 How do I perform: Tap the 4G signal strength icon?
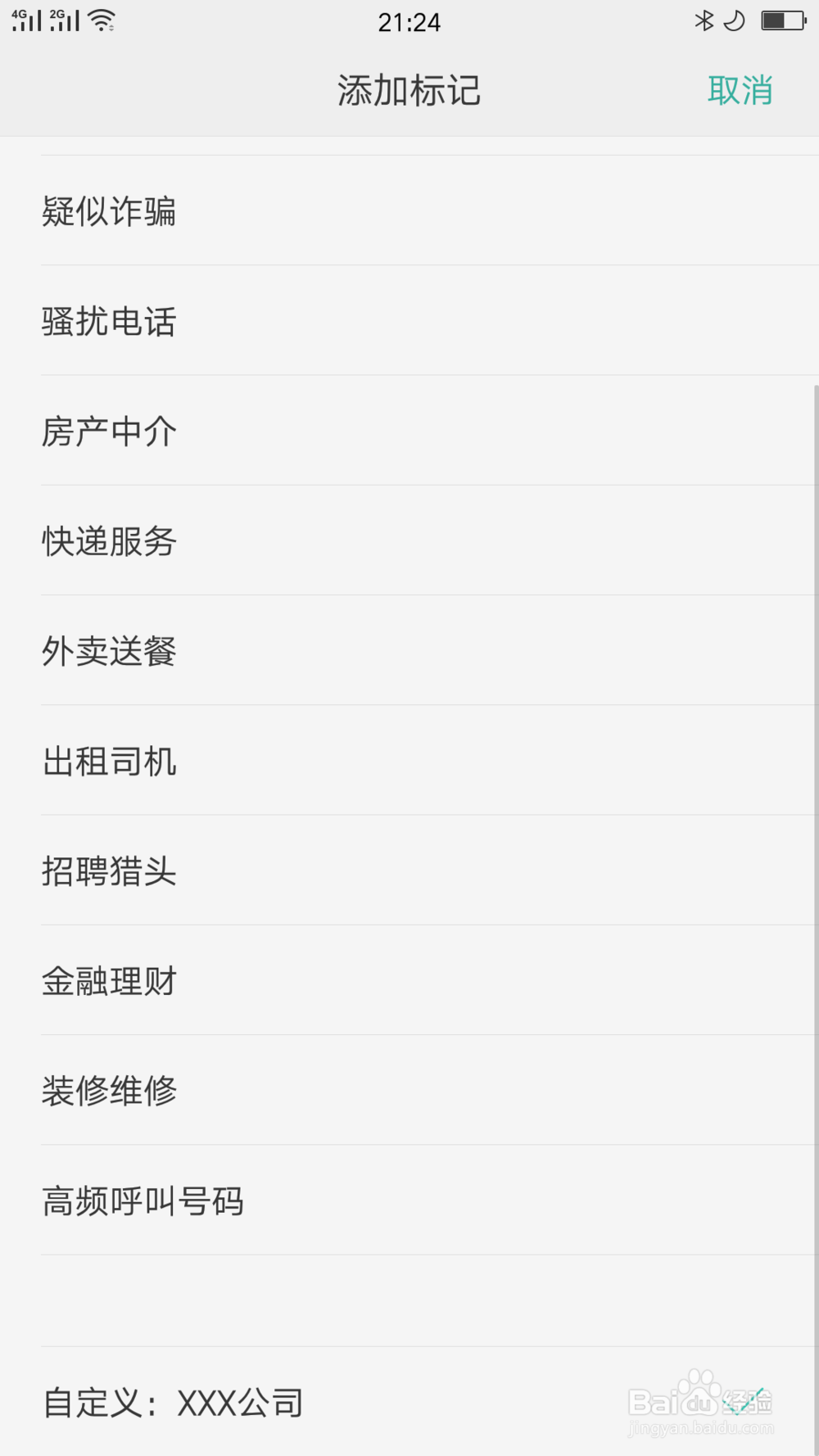point(25,21)
